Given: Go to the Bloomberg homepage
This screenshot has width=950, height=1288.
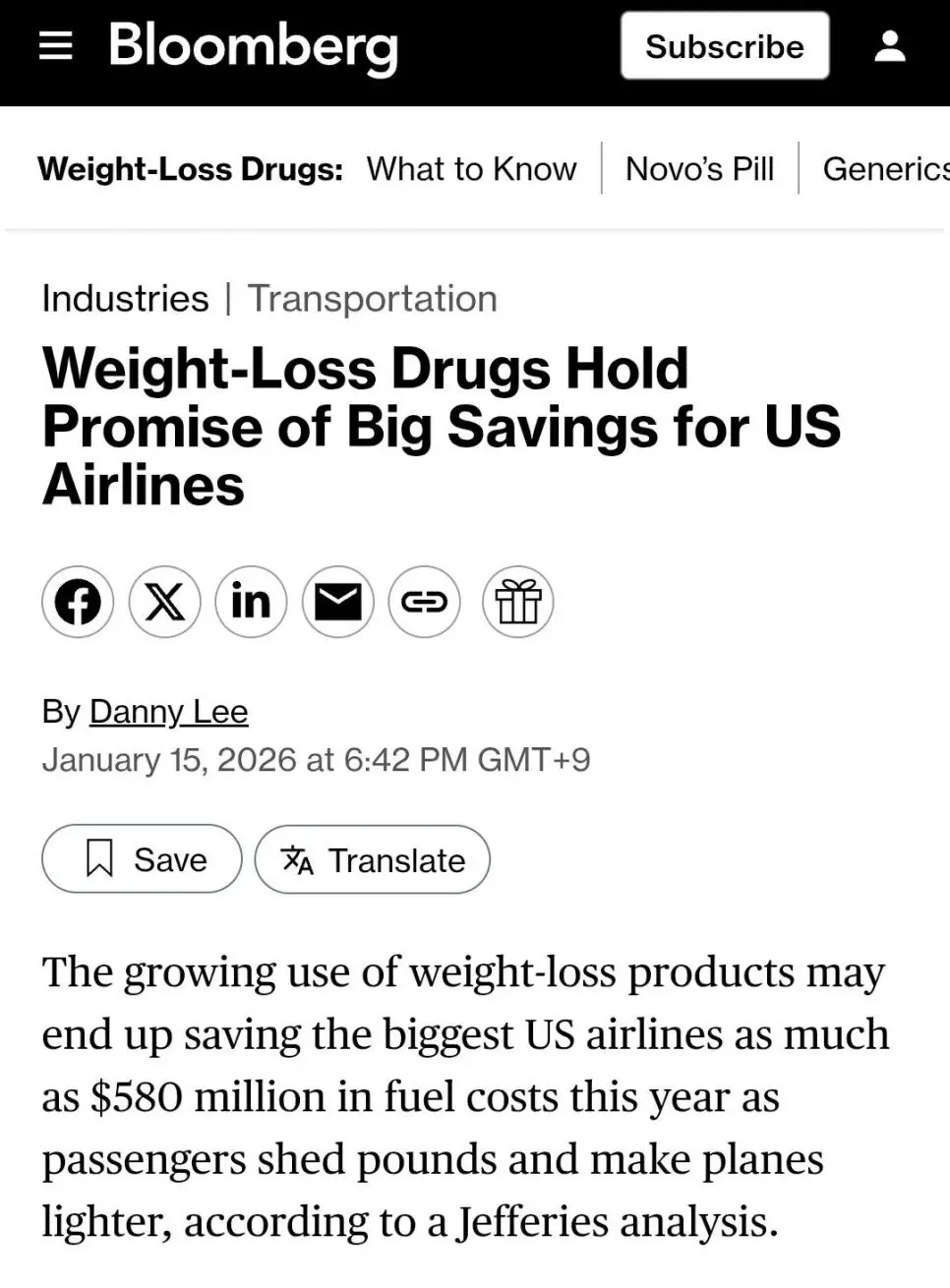Looking at the screenshot, I should tap(253, 46).
